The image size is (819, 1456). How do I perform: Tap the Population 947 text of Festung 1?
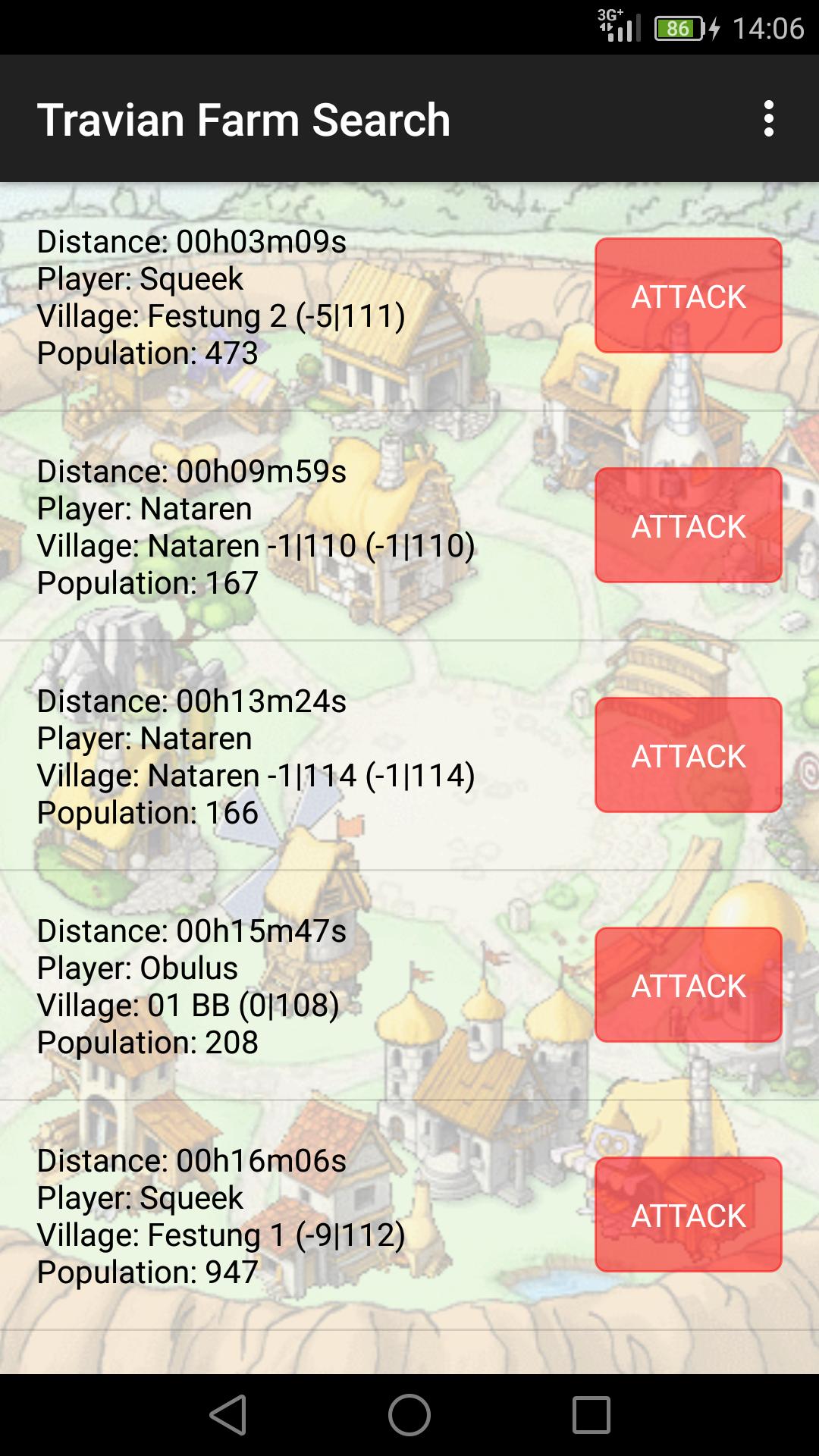(147, 1270)
